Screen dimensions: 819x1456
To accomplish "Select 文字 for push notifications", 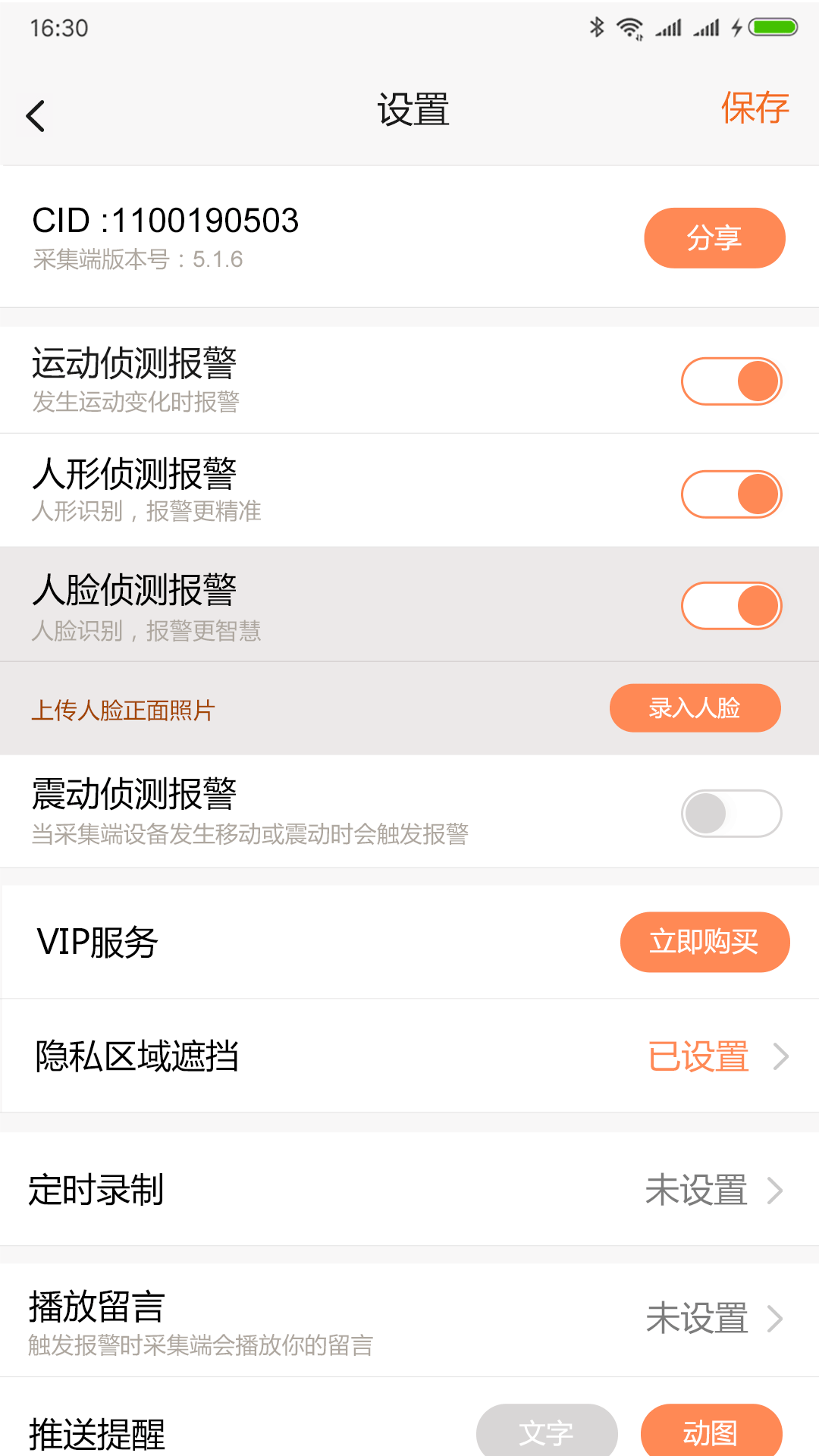I will [548, 1429].
